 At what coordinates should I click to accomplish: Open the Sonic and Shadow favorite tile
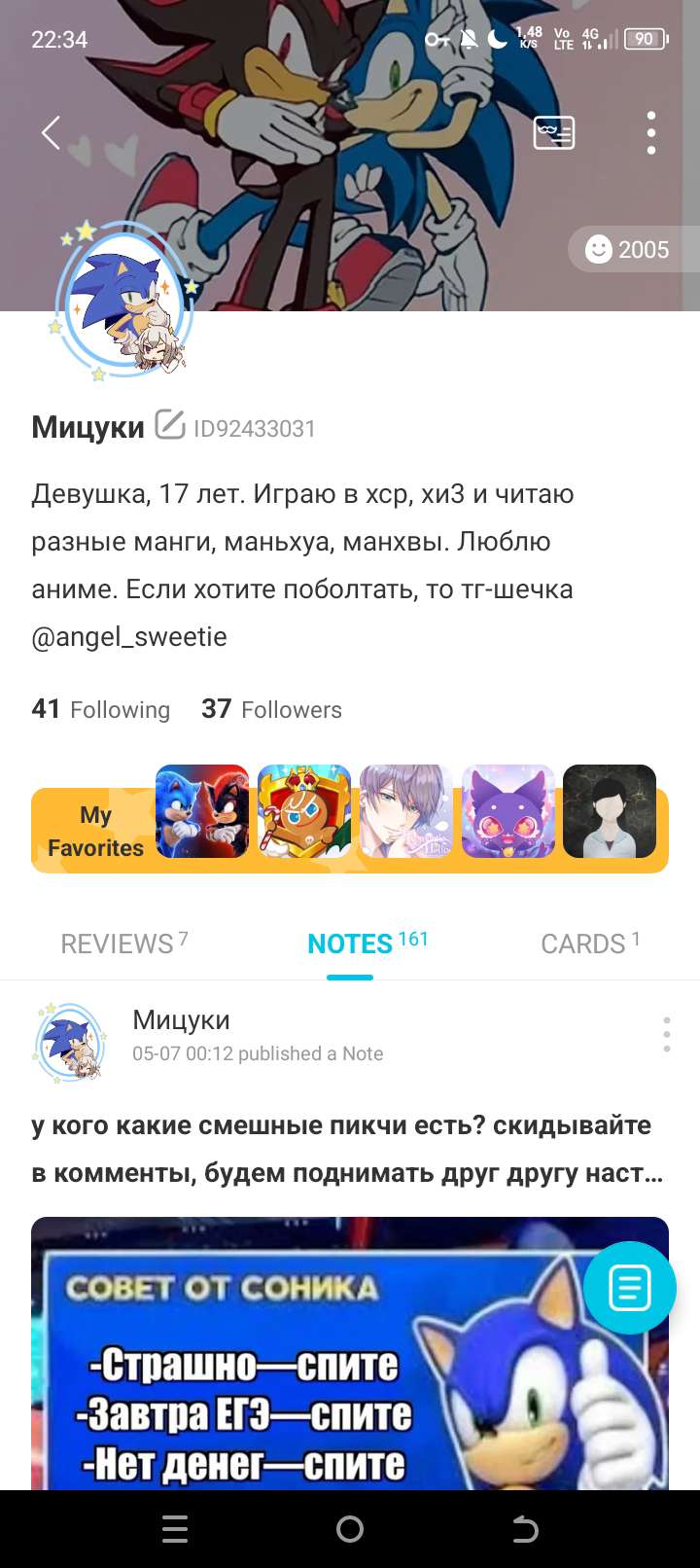pos(202,811)
